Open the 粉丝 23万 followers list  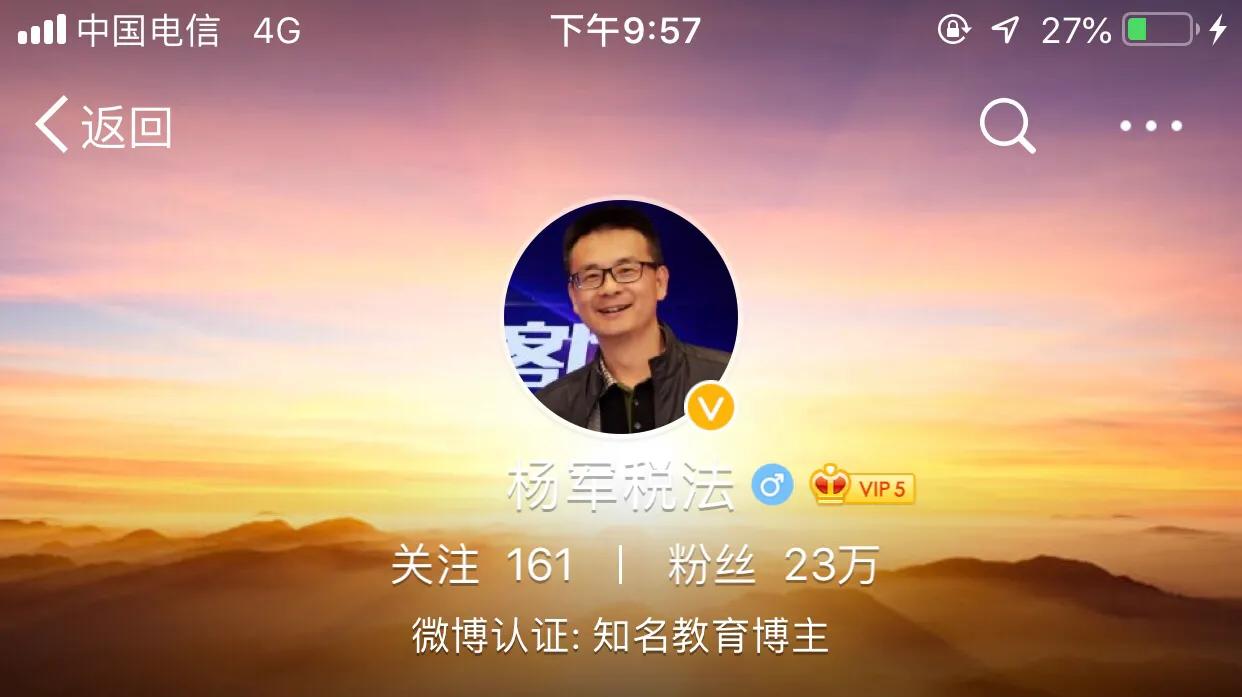tap(773, 566)
